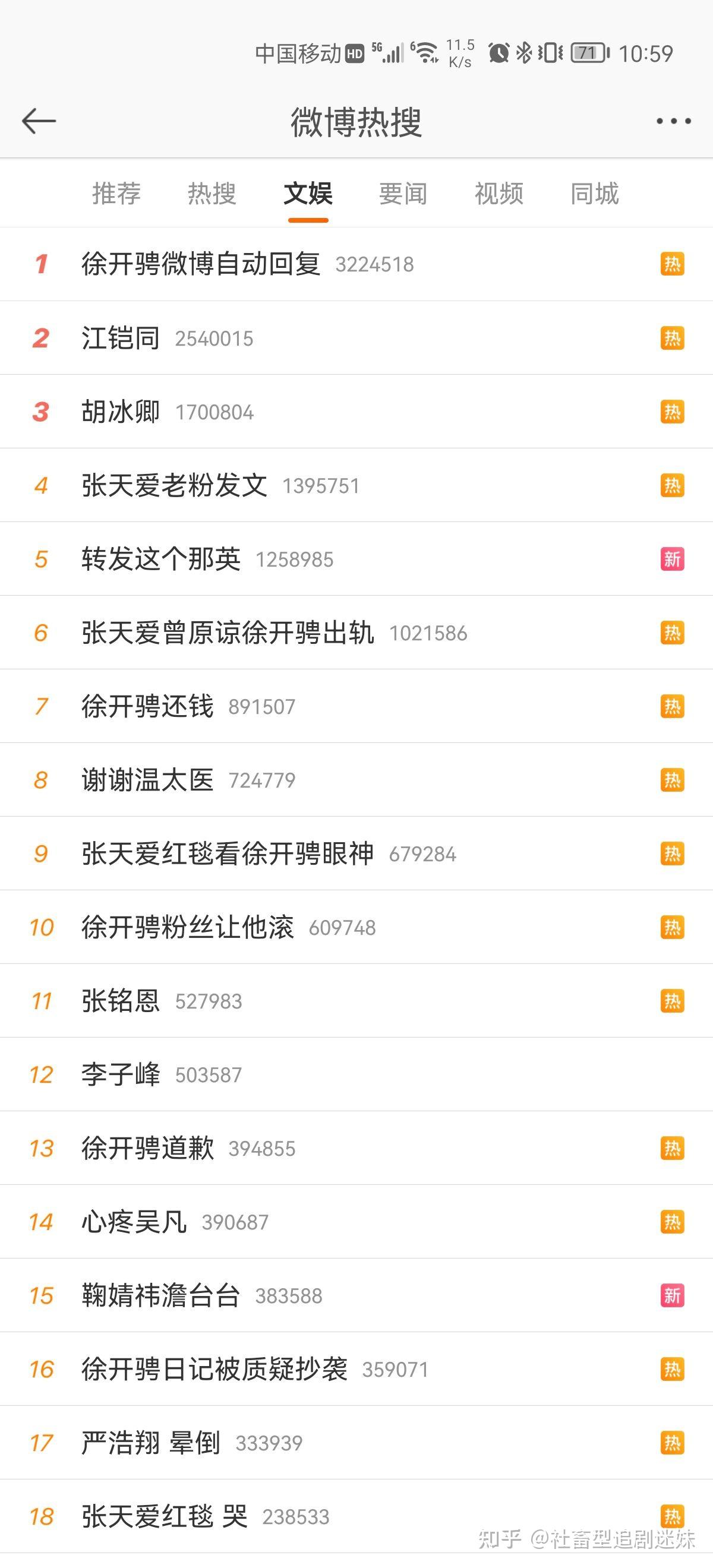Open topic 张天爱曾原谅徐开骋出轨
Screen dimensions: 713x1568
coord(228,633)
